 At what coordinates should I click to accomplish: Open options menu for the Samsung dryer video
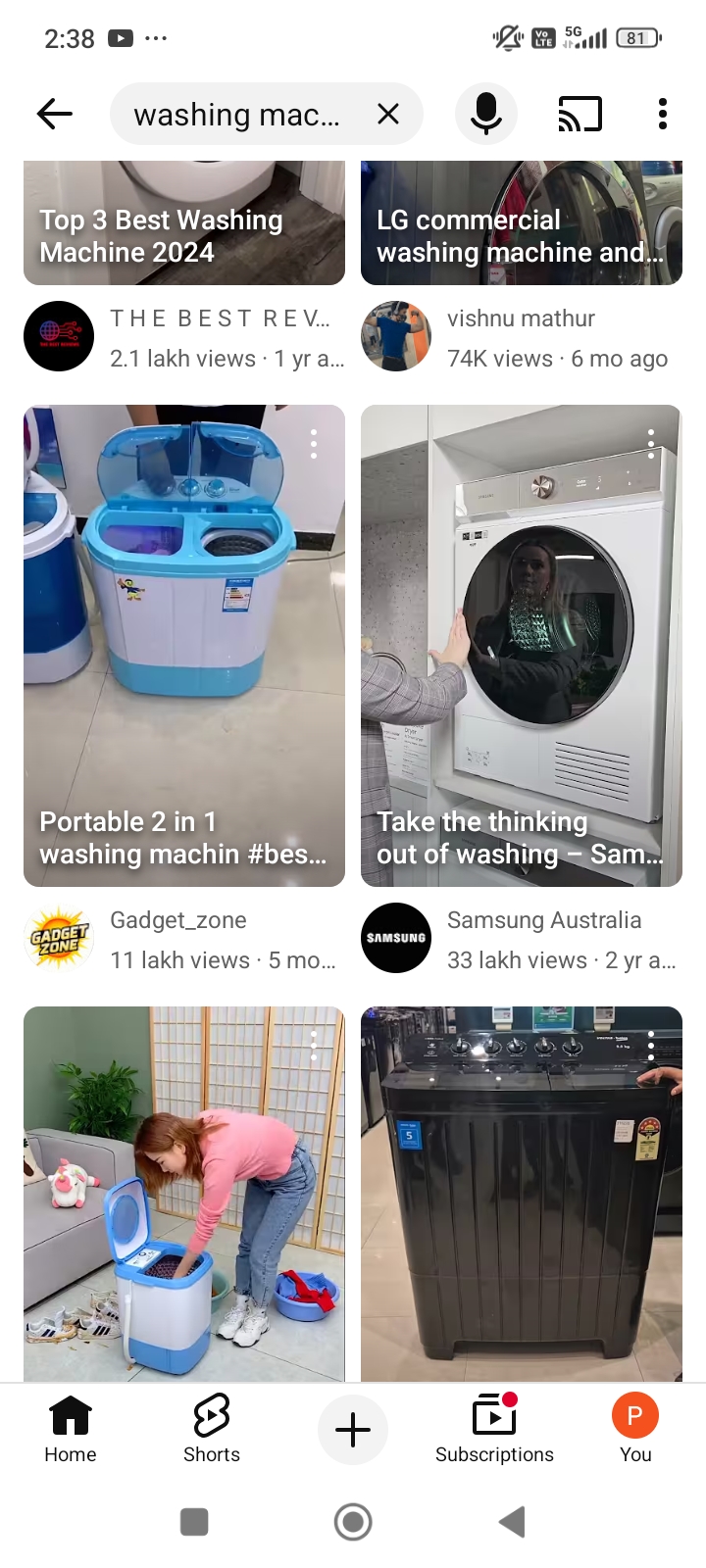[650, 443]
